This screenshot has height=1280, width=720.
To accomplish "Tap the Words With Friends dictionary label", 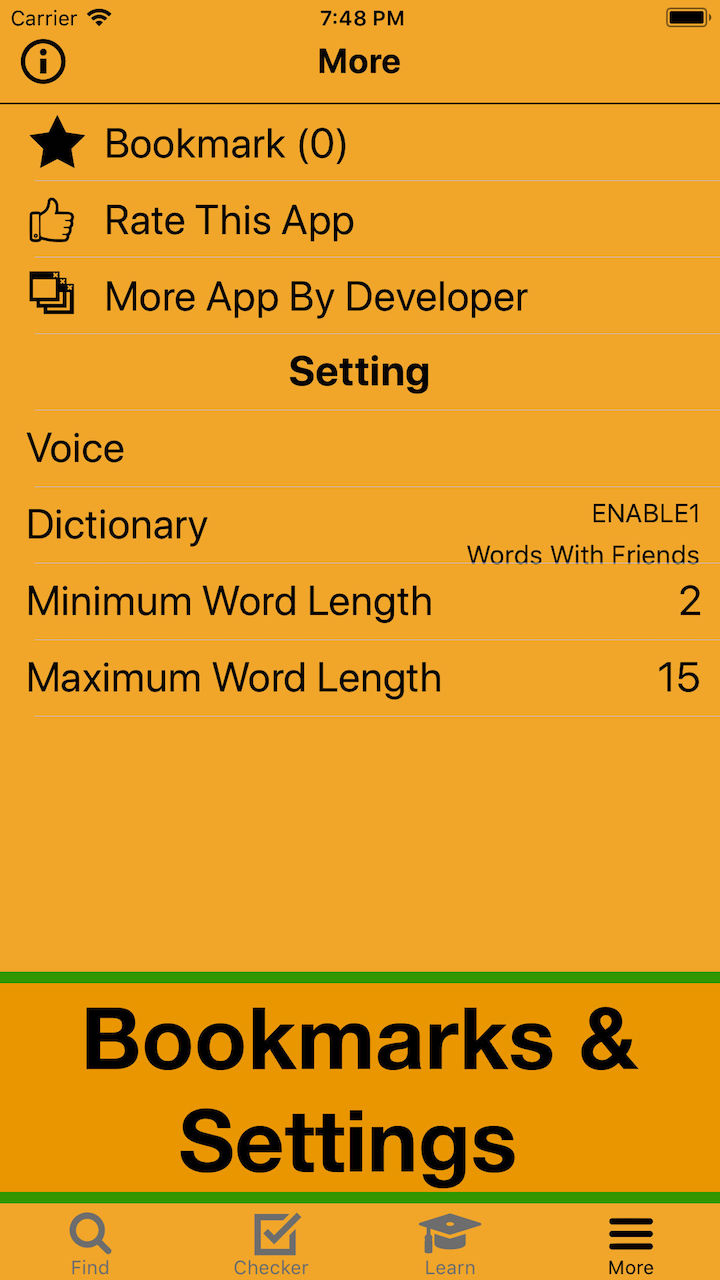I will pos(583,554).
